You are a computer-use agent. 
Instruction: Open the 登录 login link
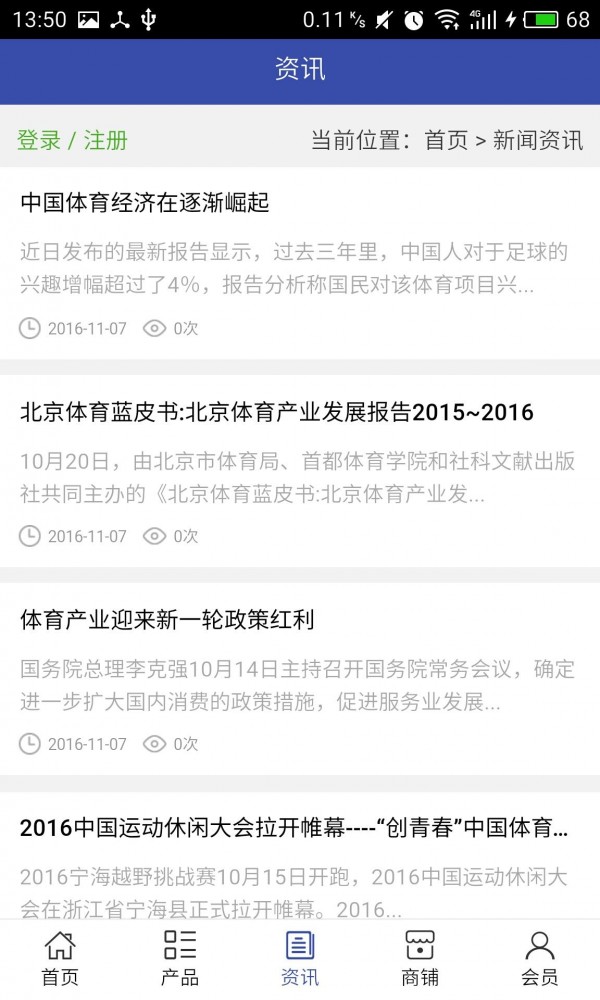[39, 140]
